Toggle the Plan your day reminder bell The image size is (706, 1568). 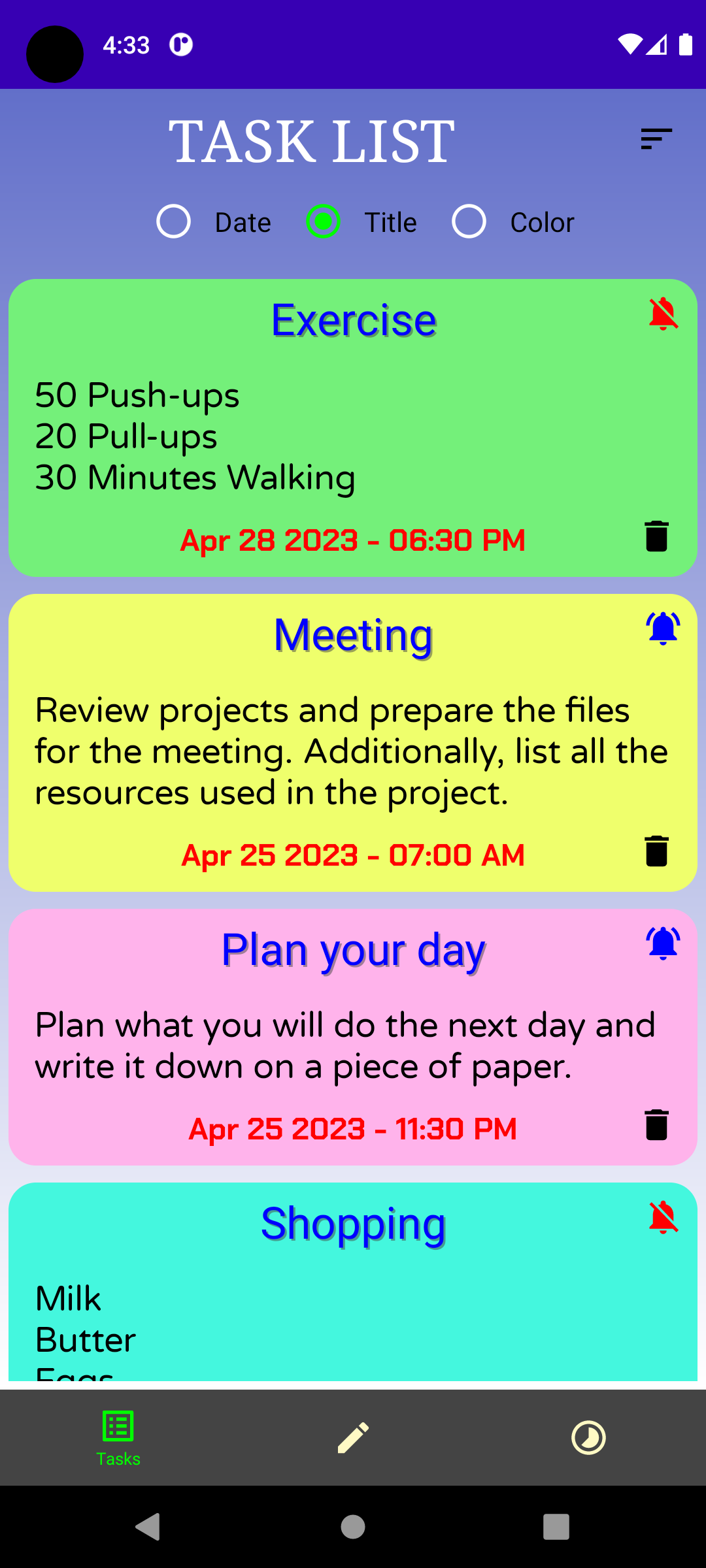pyautogui.click(x=663, y=943)
